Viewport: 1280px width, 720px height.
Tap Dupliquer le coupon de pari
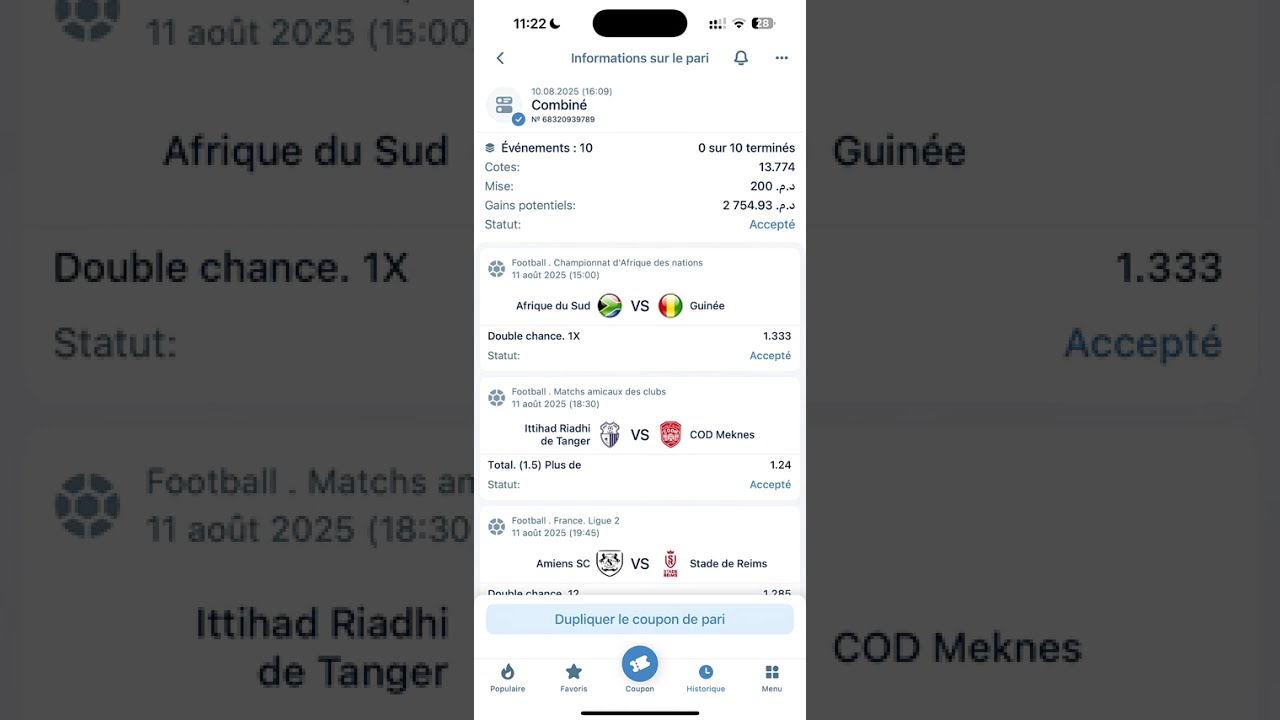pyautogui.click(x=640, y=619)
